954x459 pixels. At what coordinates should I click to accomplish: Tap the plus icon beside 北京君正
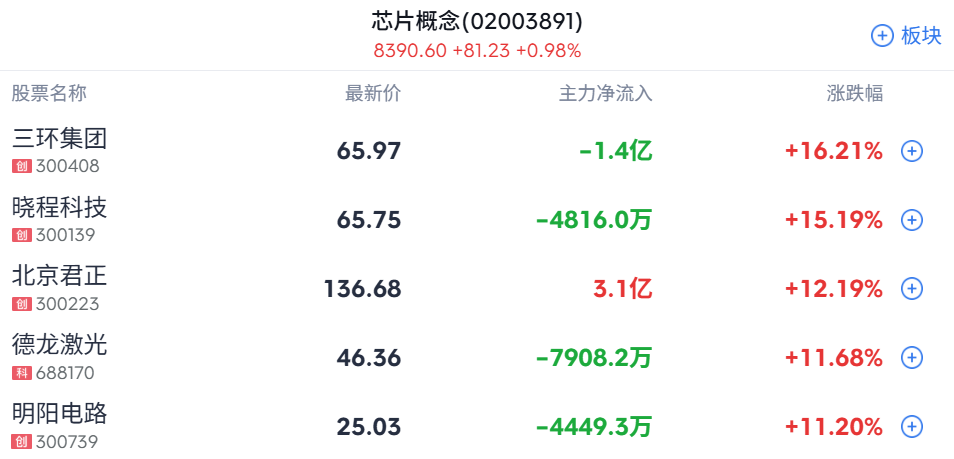(x=912, y=289)
